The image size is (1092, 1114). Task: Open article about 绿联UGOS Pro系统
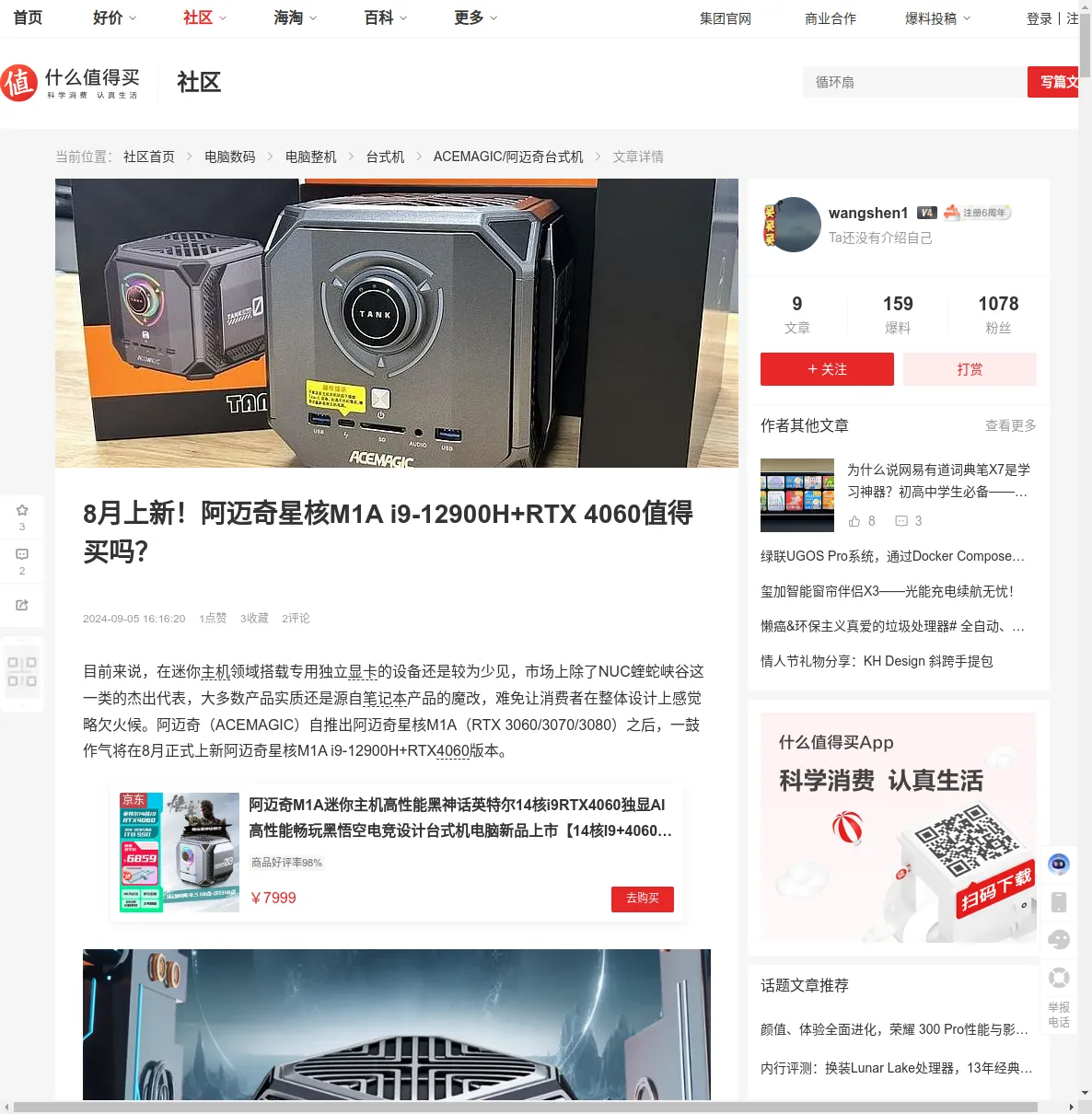[x=892, y=556]
